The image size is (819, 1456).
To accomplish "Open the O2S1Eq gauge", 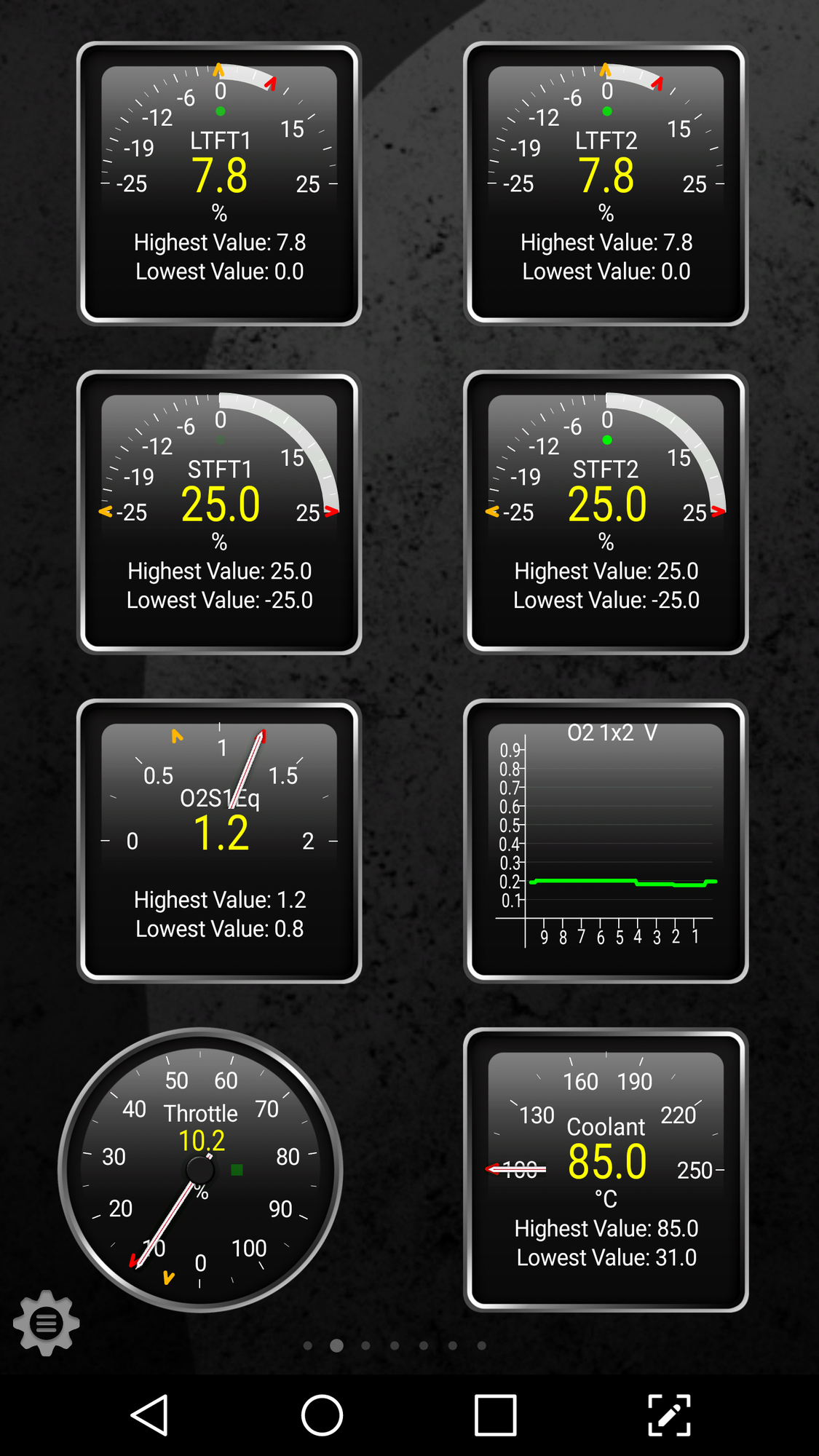I will pyautogui.click(x=219, y=841).
